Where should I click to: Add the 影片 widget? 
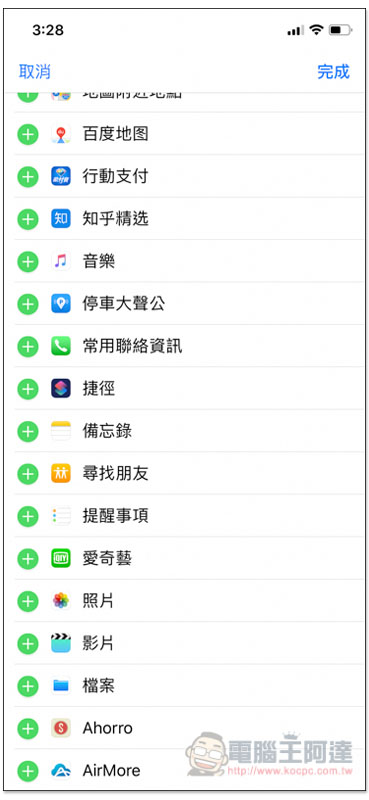[x=28, y=643]
